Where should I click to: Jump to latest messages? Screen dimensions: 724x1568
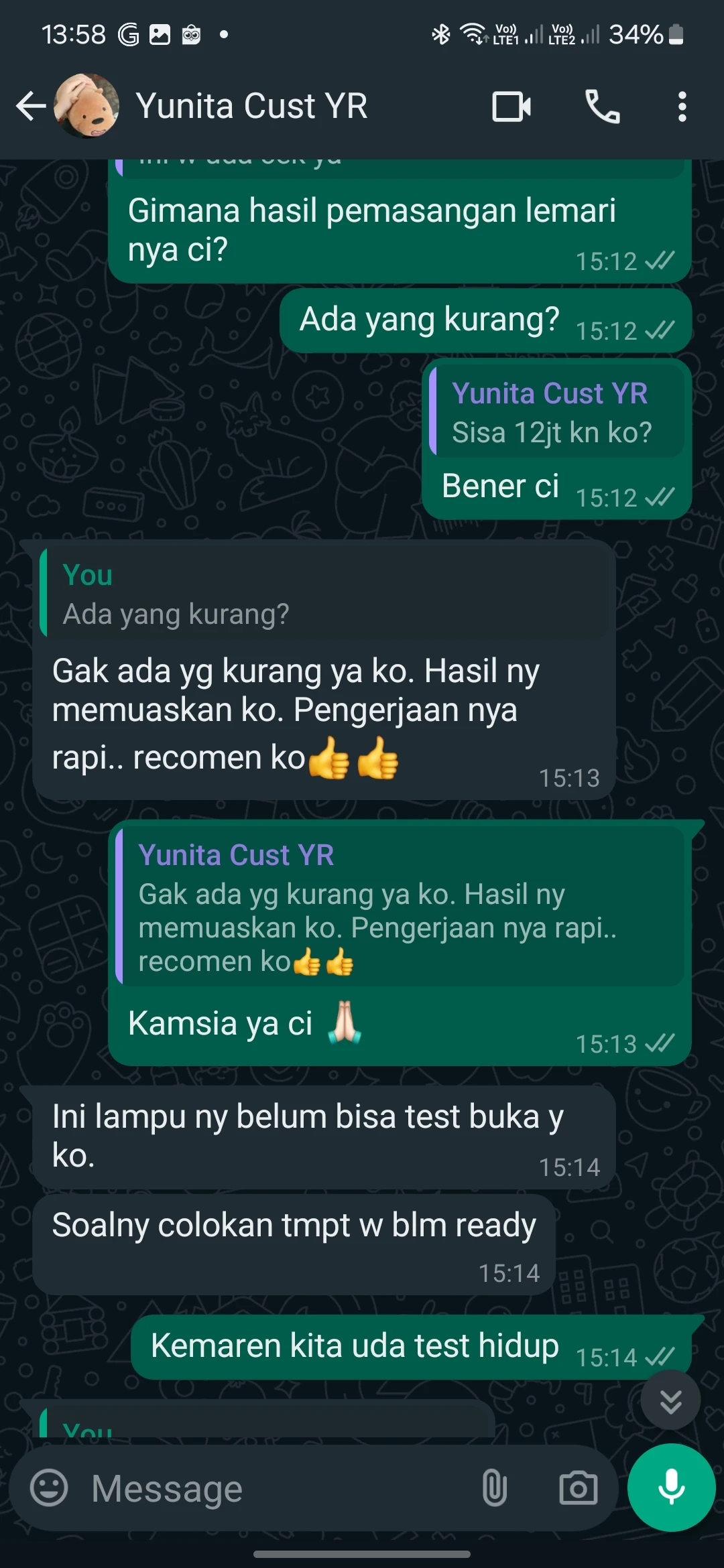click(670, 1400)
